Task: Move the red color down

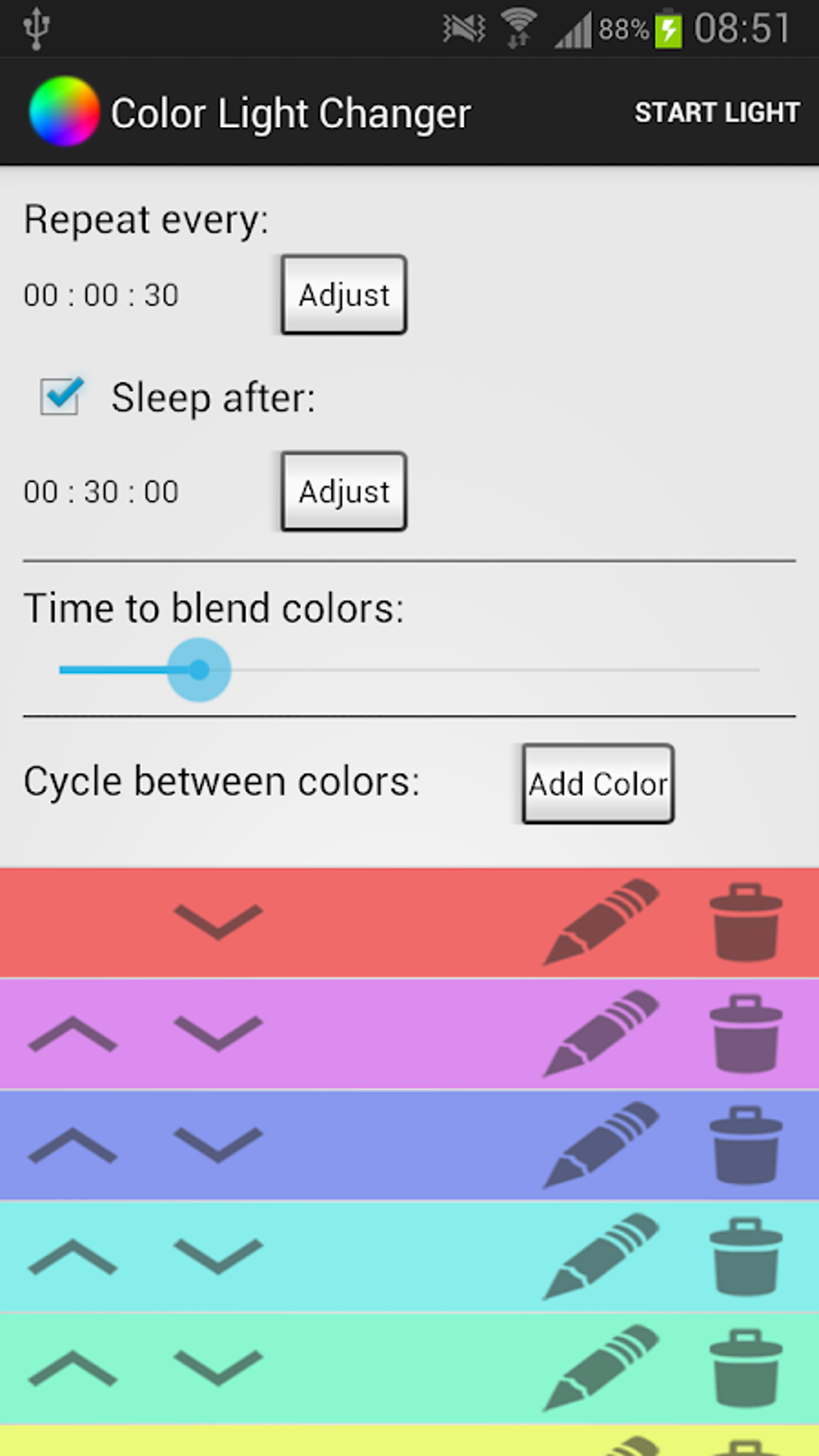Action: point(218,921)
